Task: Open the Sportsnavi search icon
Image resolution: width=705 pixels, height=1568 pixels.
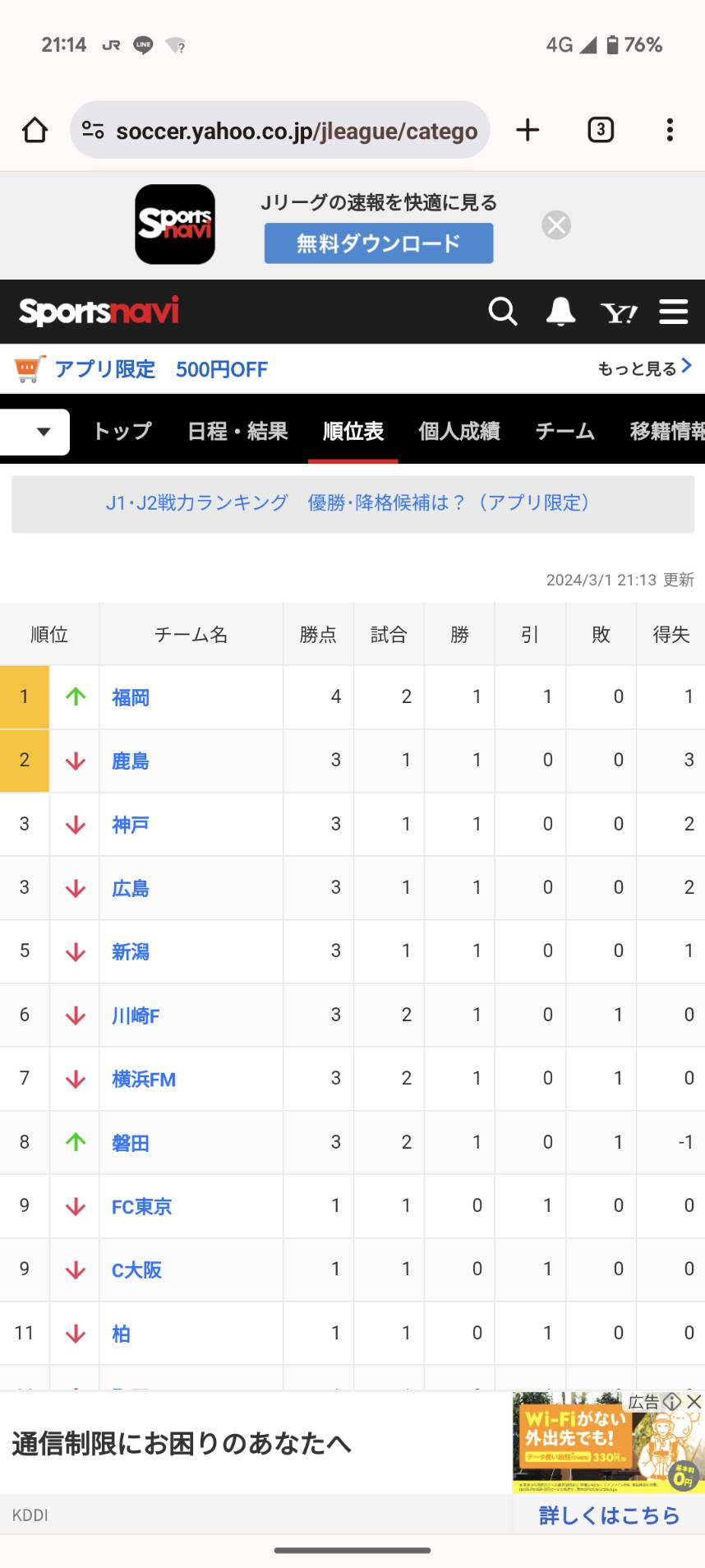Action: [x=502, y=312]
